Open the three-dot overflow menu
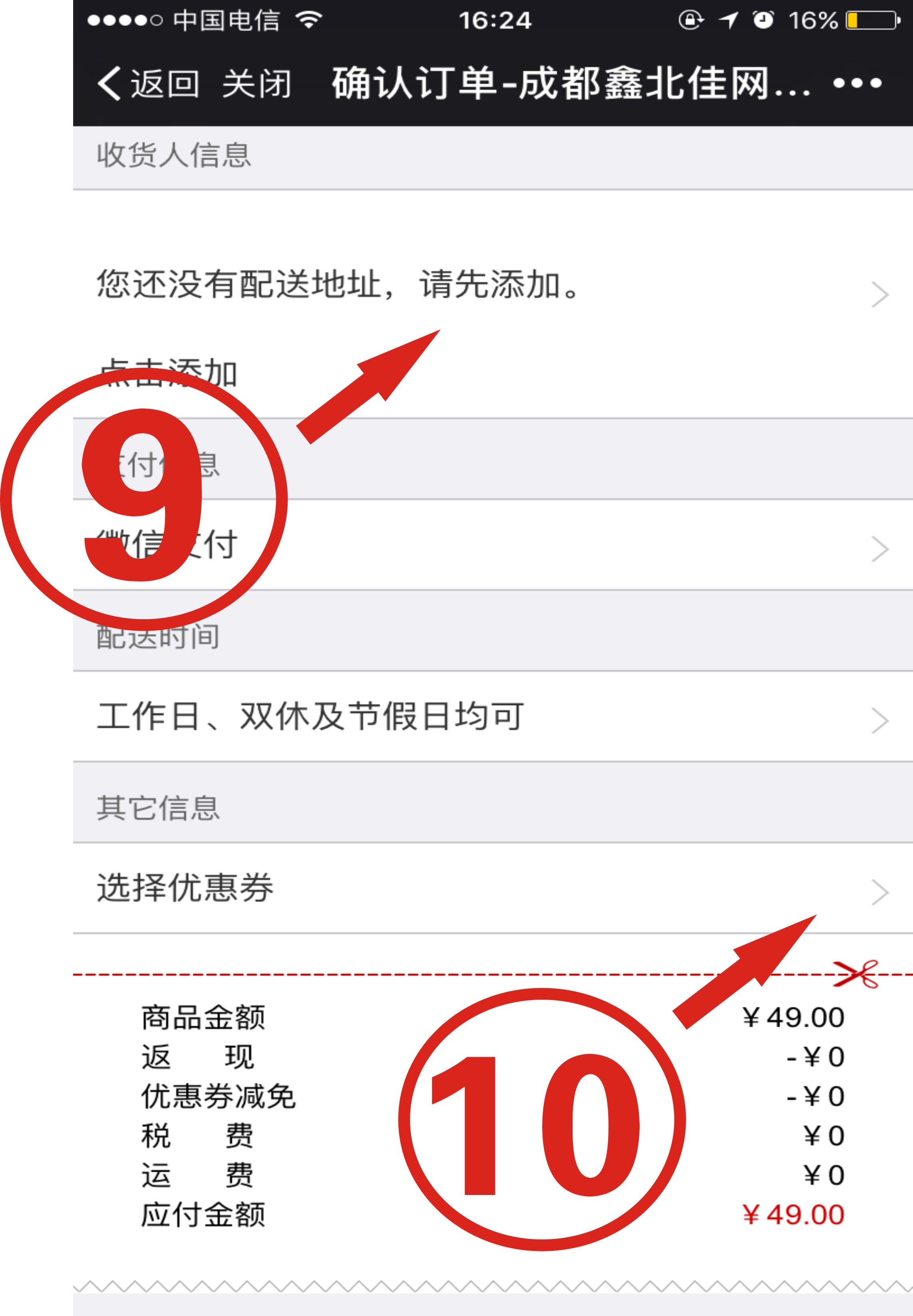Image resolution: width=913 pixels, height=1316 pixels. tap(856, 83)
